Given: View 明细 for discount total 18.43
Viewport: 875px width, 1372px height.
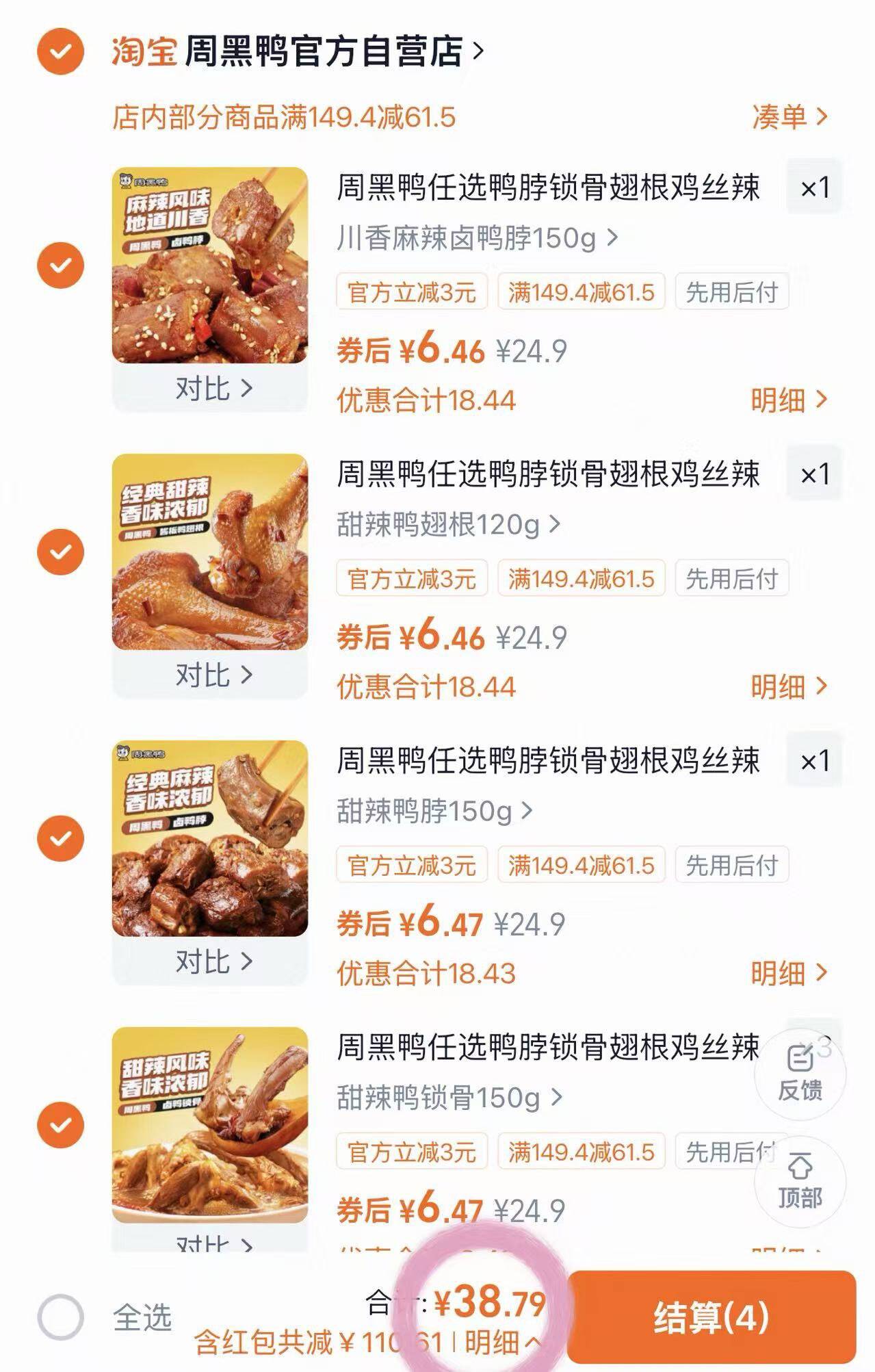Looking at the screenshot, I should (789, 972).
